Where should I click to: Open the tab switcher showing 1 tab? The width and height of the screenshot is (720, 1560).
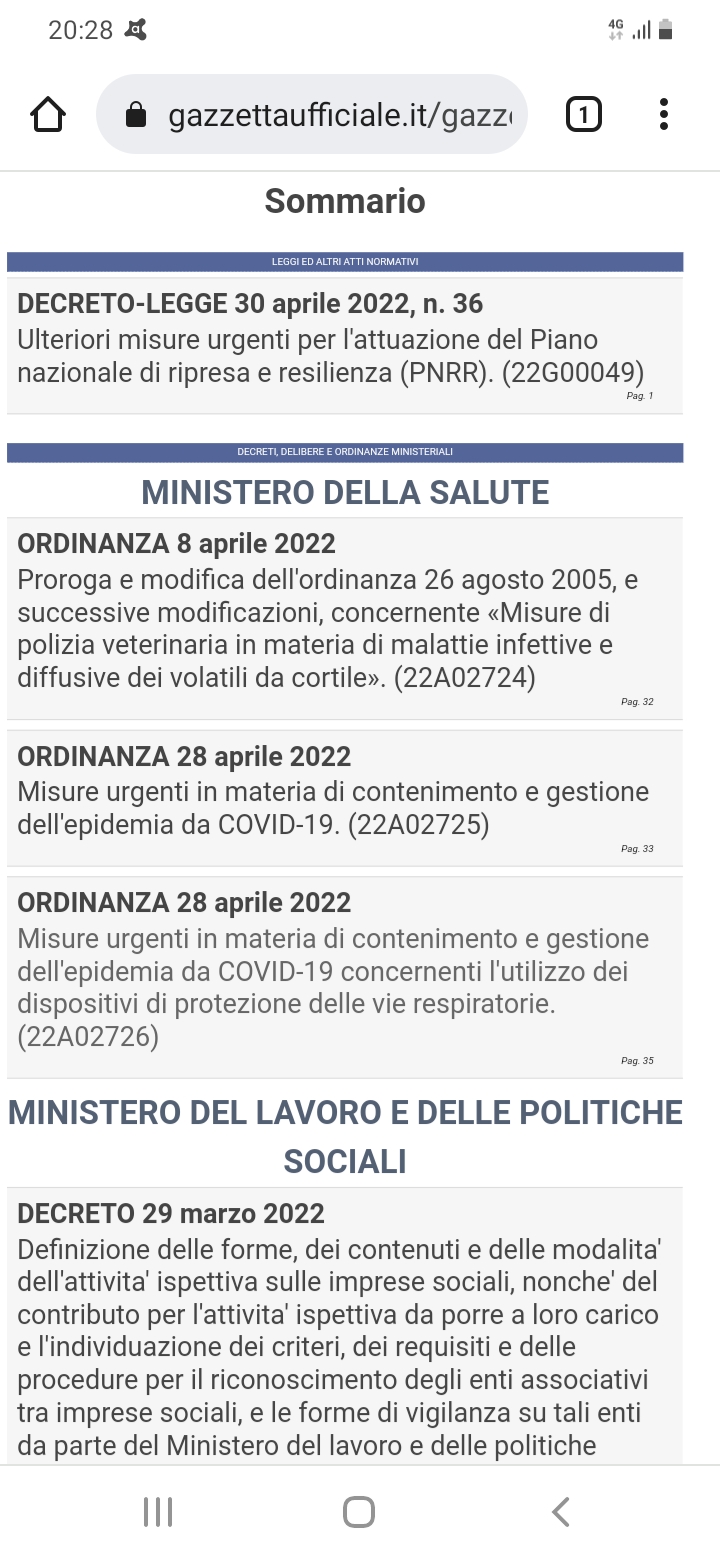coord(584,115)
